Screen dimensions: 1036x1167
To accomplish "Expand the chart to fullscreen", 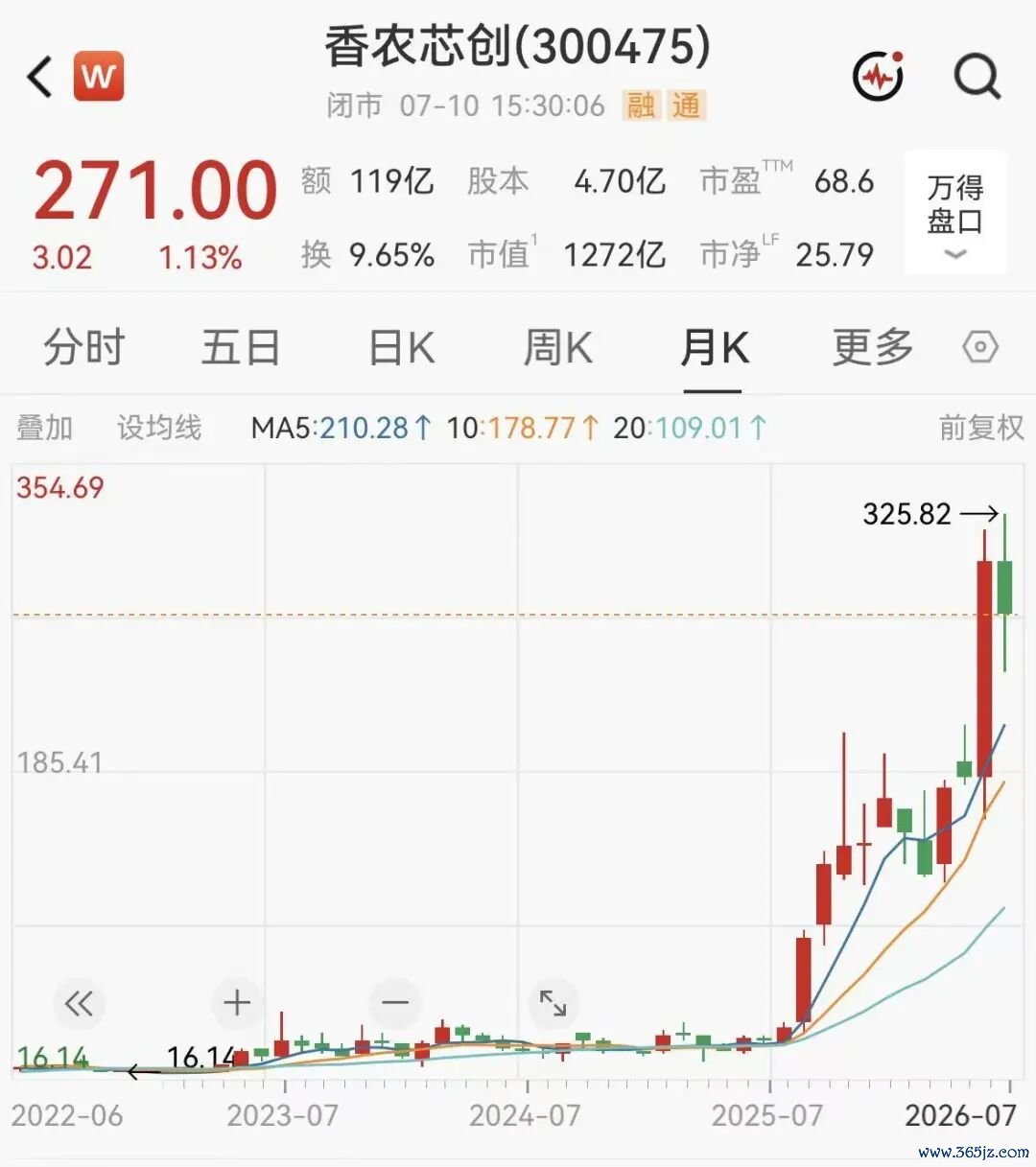I will click(x=553, y=1004).
